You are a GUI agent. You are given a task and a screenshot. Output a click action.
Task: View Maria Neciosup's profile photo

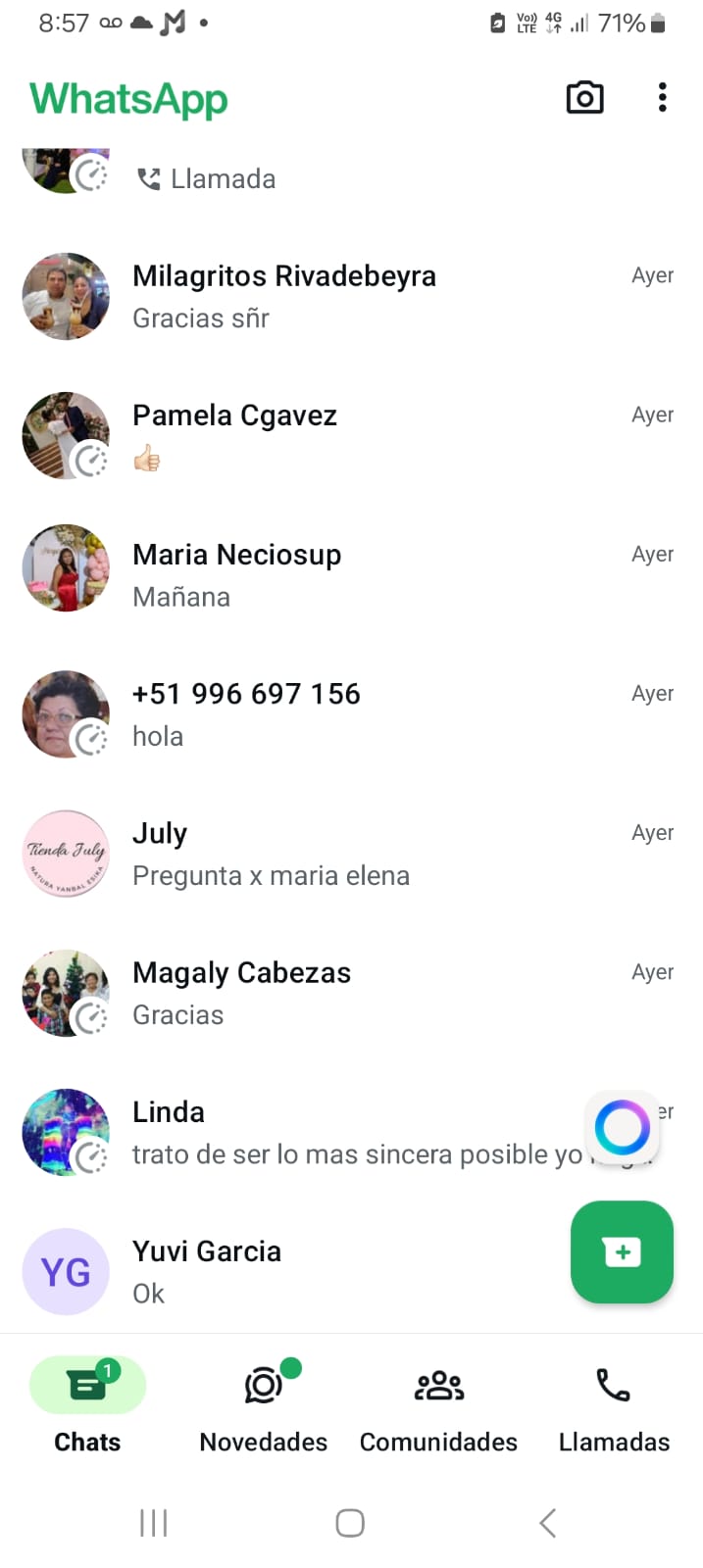pos(66,568)
